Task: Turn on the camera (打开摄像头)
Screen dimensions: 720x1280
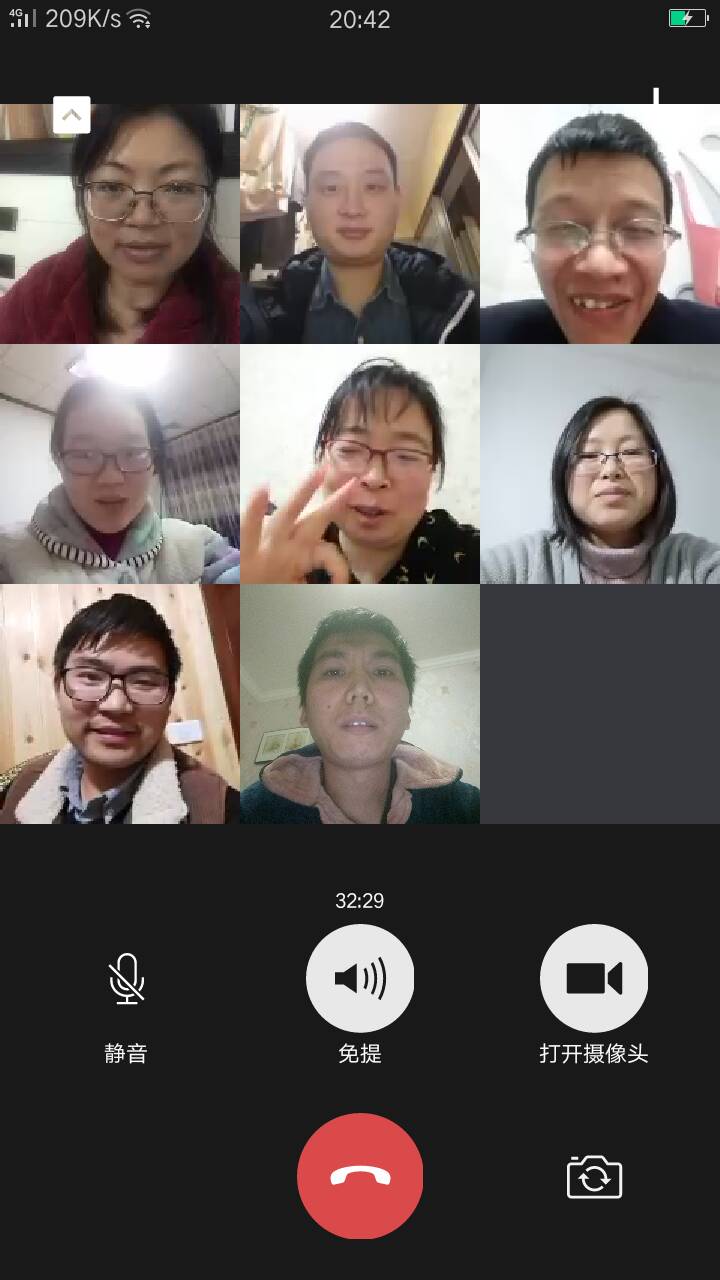Action: click(594, 978)
